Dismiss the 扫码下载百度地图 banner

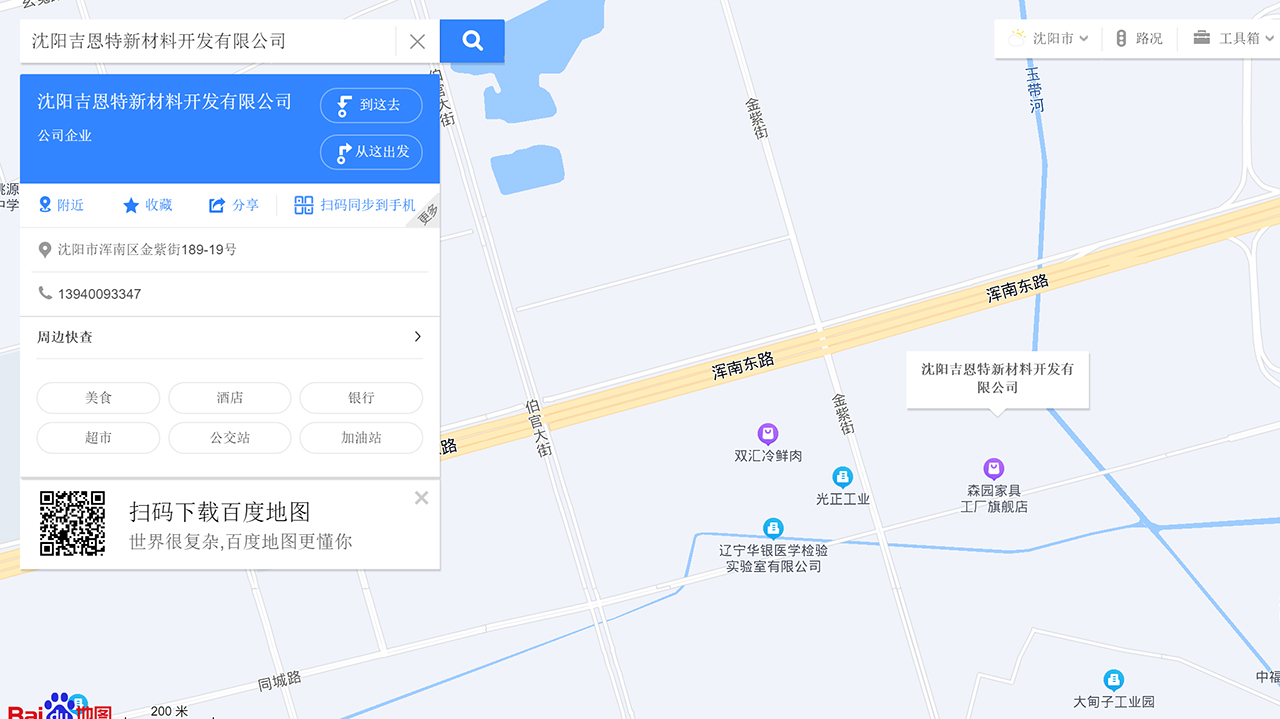click(x=421, y=498)
